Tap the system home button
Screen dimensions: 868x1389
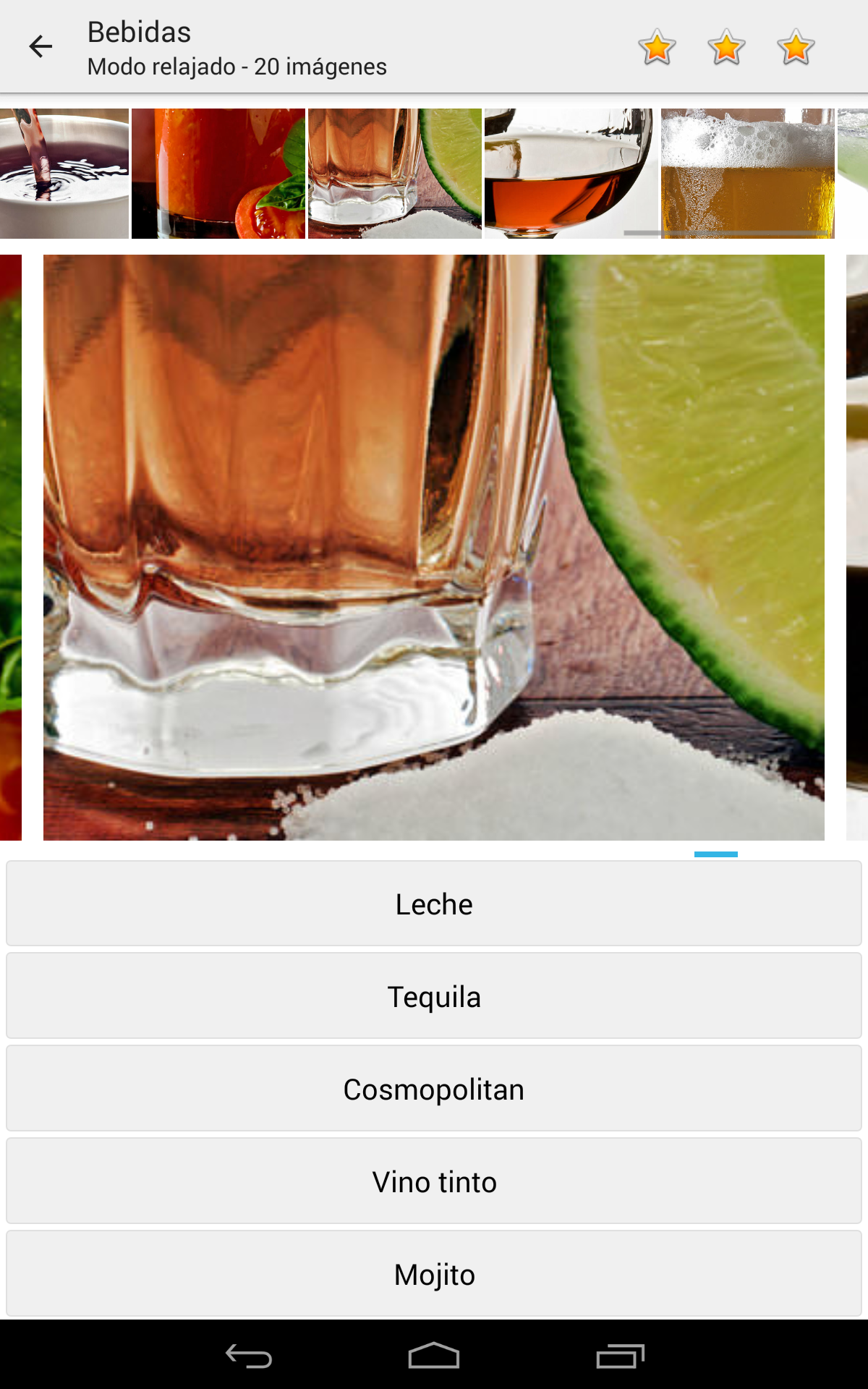(434, 1356)
